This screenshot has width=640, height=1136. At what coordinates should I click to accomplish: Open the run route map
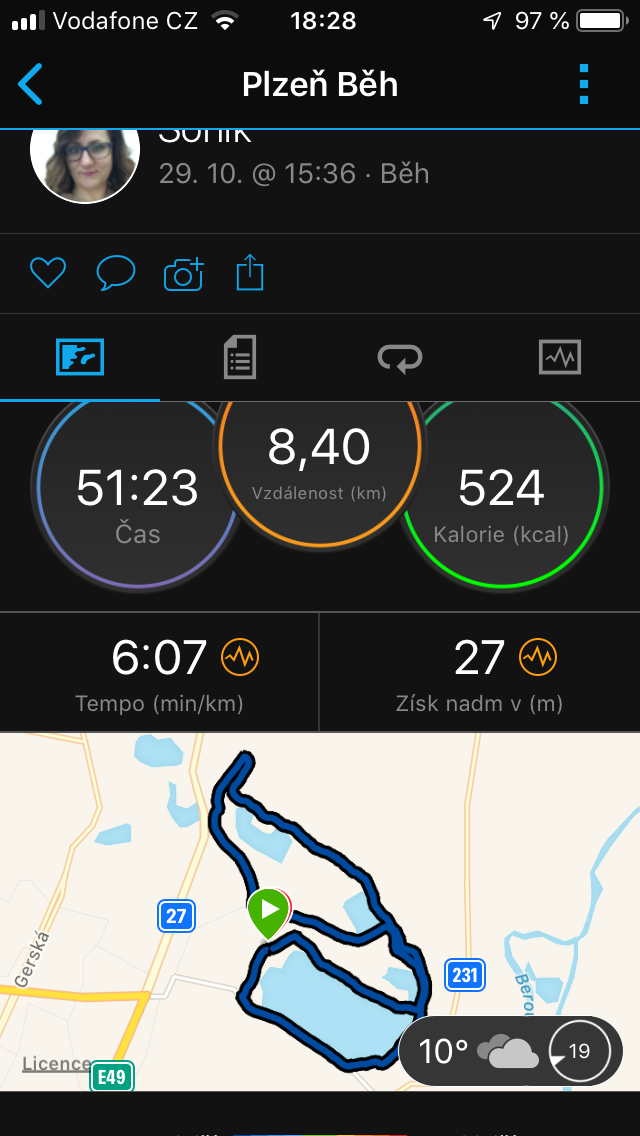coord(320,911)
